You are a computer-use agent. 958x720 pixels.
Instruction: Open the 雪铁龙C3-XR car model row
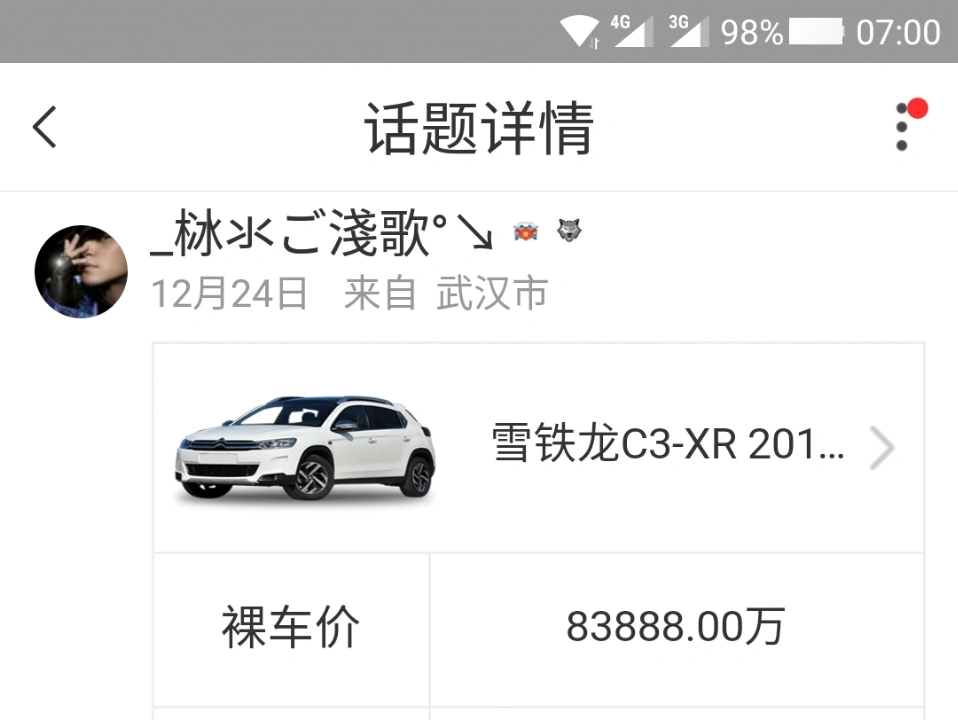(x=538, y=448)
